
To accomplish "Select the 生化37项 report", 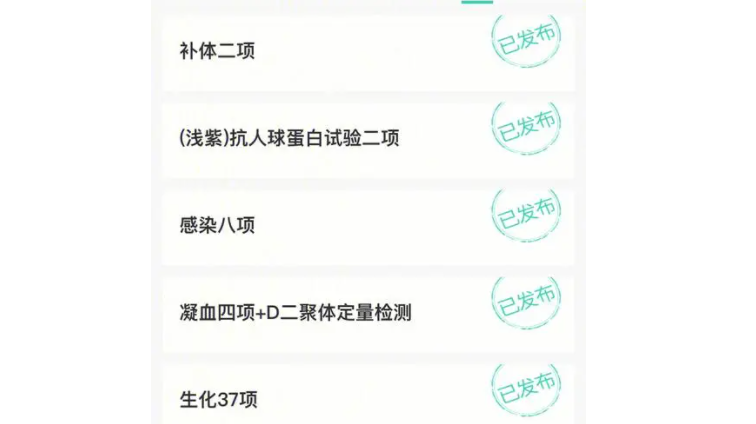I will [219, 399].
